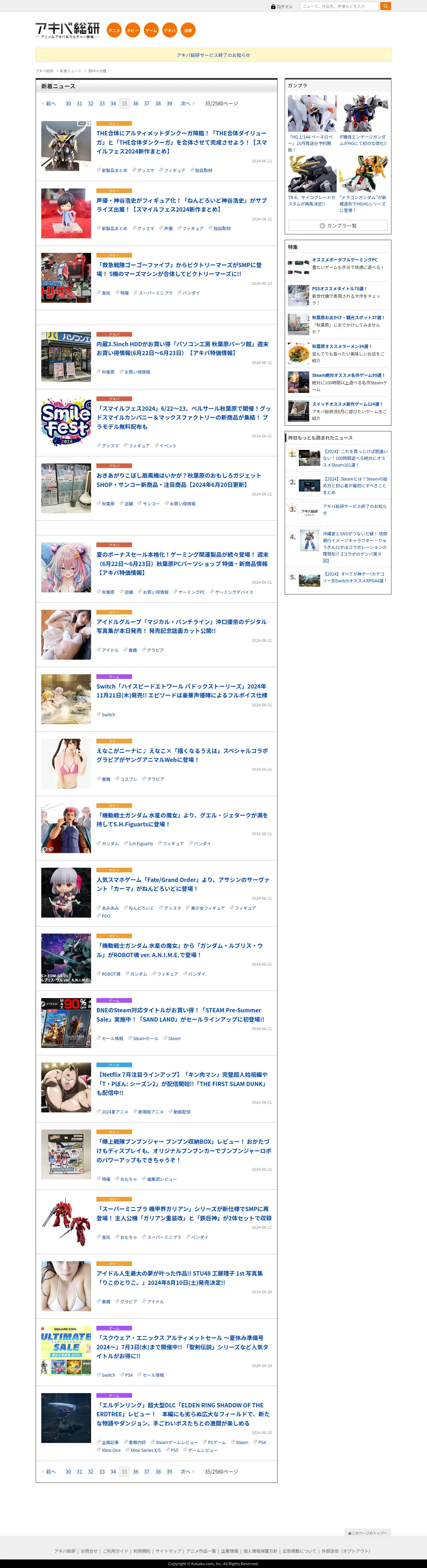Select the ゲーム category circle

pos(151,30)
